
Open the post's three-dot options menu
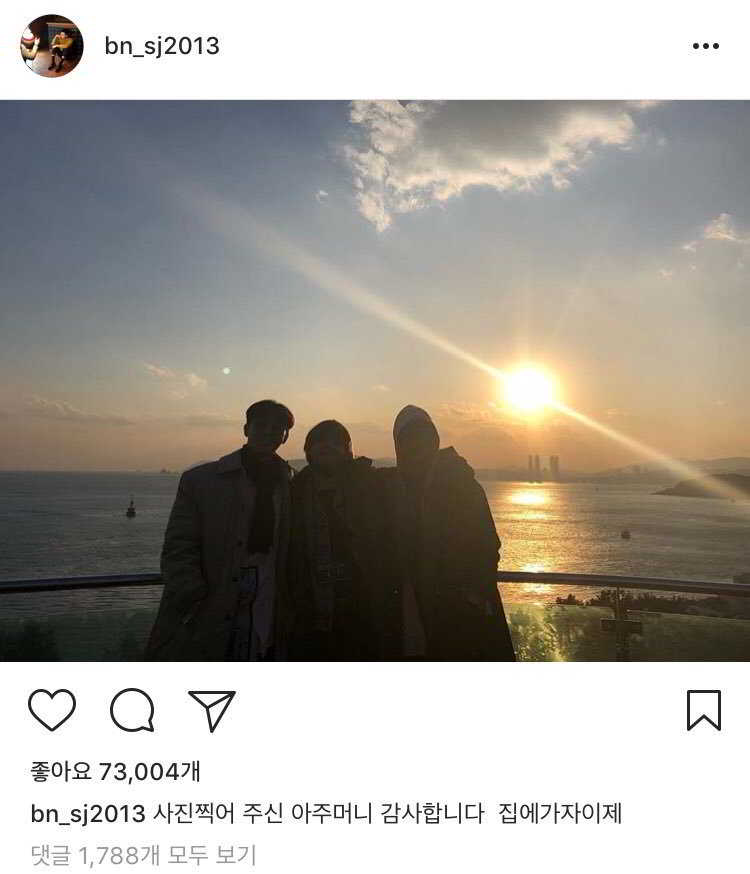point(706,46)
